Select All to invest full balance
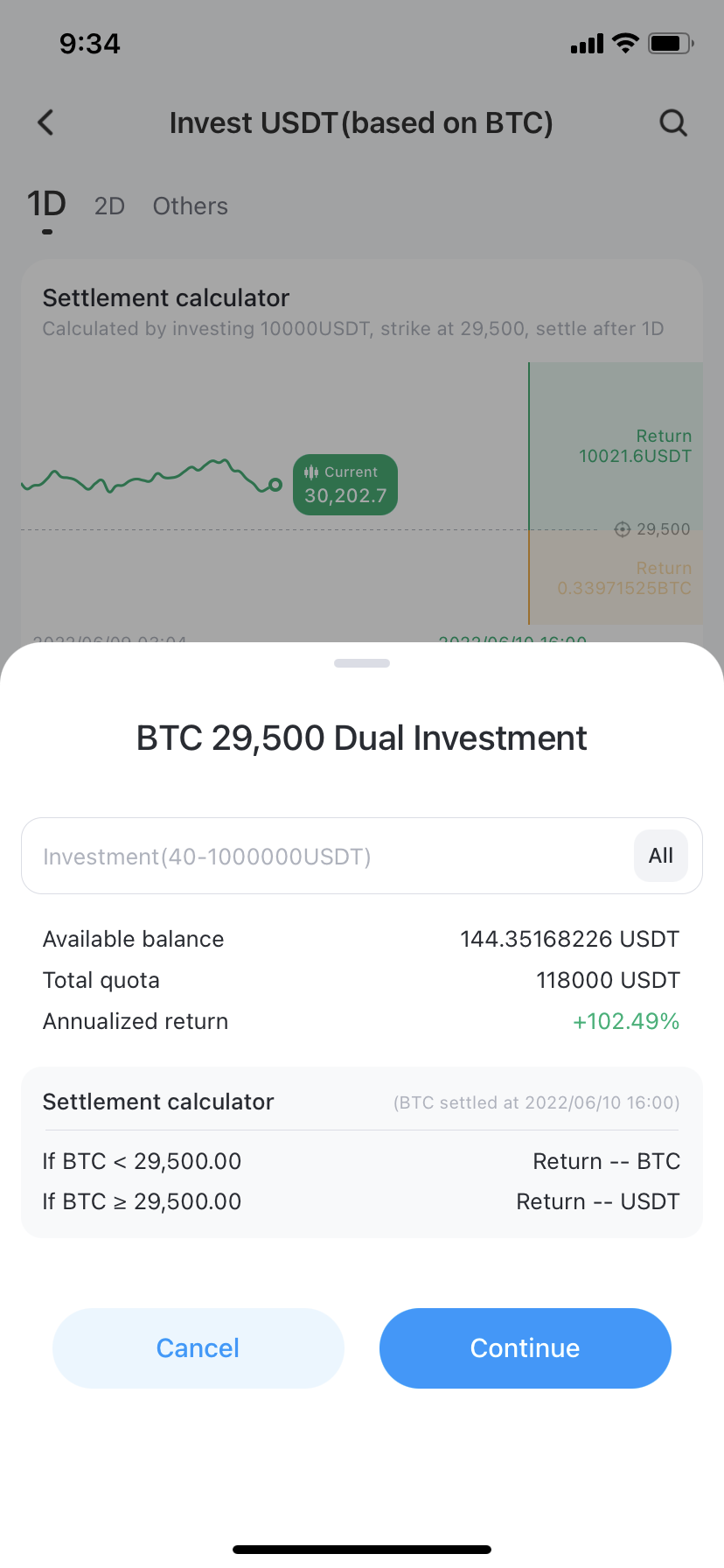 [x=661, y=856]
